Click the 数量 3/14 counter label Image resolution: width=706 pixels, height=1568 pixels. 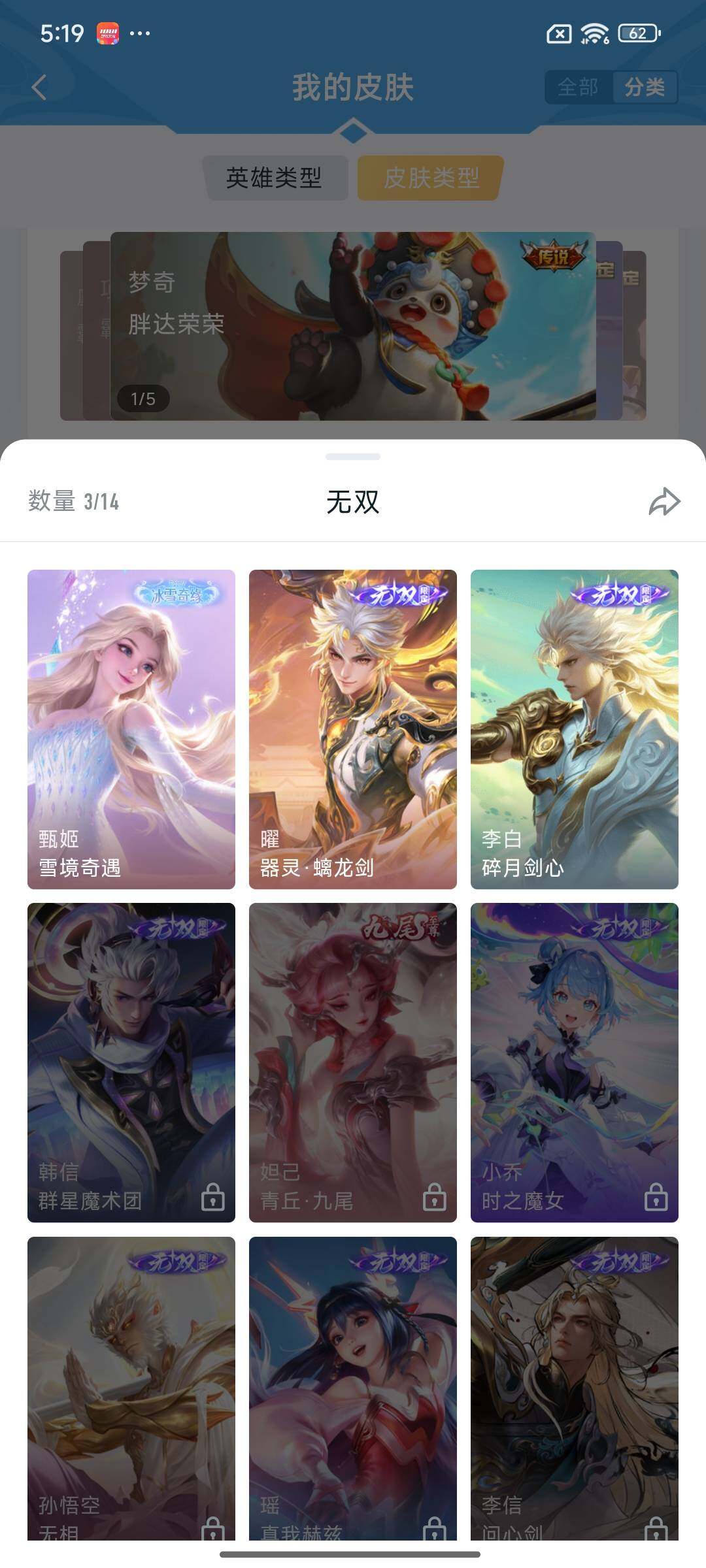tap(74, 502)
